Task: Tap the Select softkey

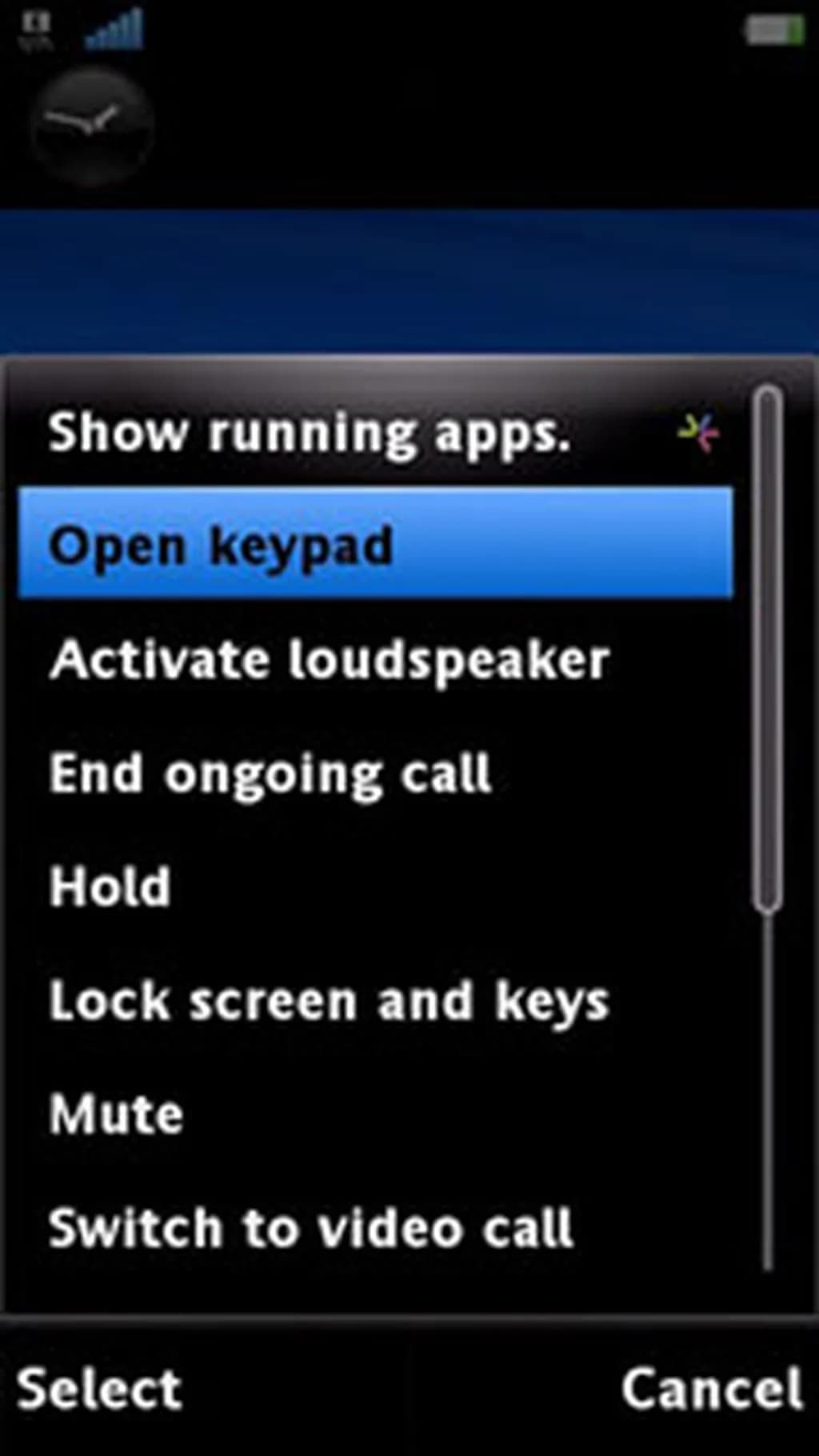Action: click(x=100, y=1390)
